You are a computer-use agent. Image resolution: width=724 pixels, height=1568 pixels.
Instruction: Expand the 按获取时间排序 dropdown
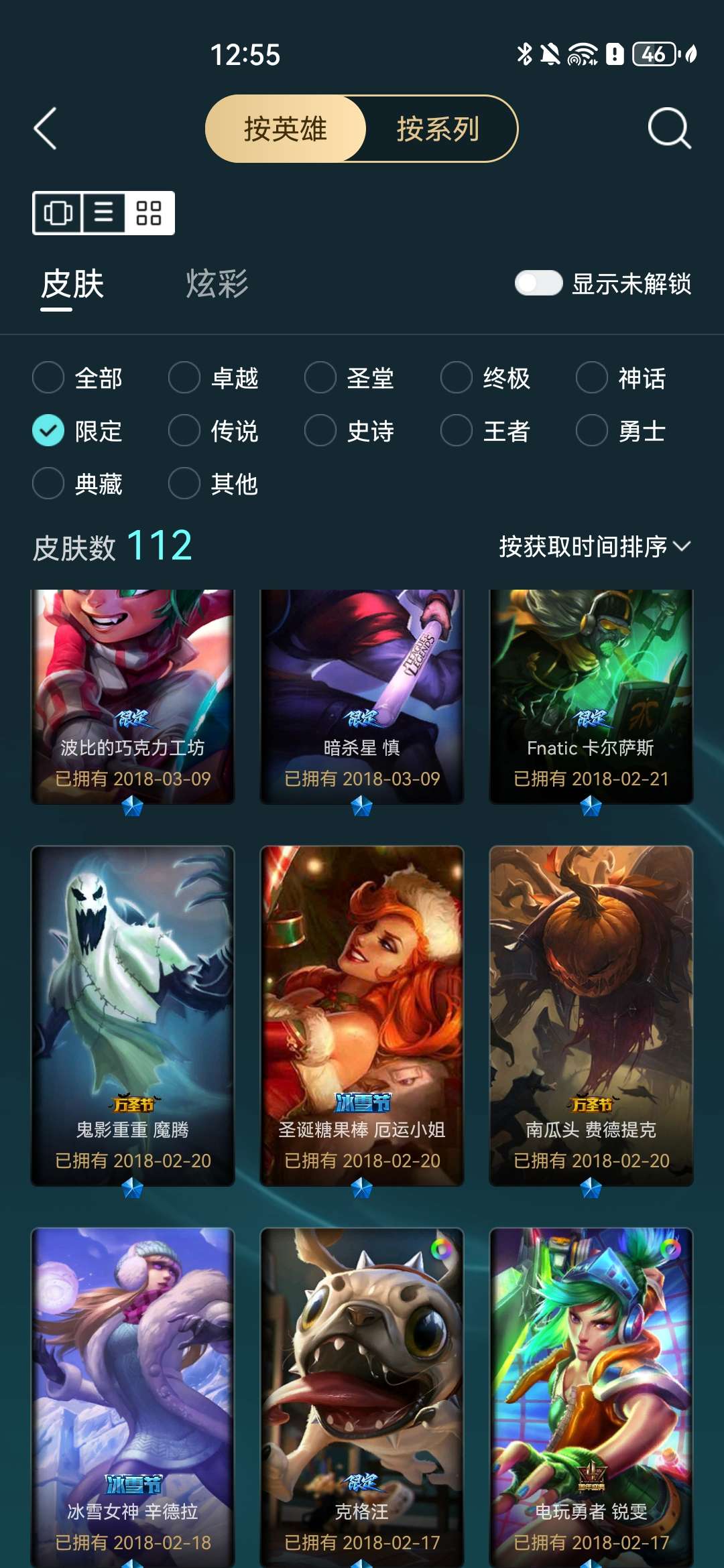tap(594, 547)
